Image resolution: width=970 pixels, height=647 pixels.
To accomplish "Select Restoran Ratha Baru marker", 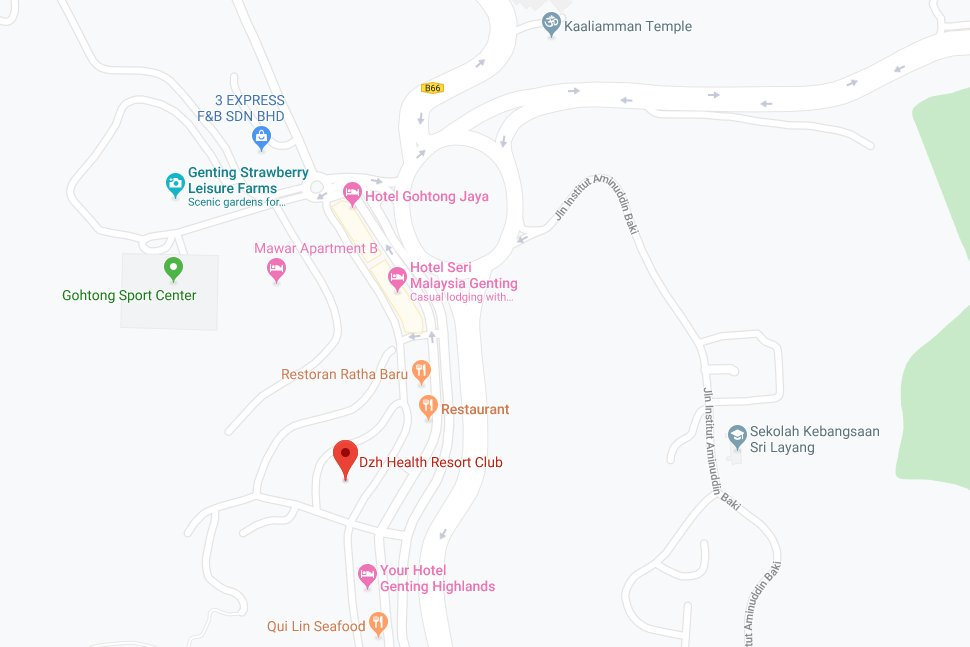I will click(x=422, y=373).
